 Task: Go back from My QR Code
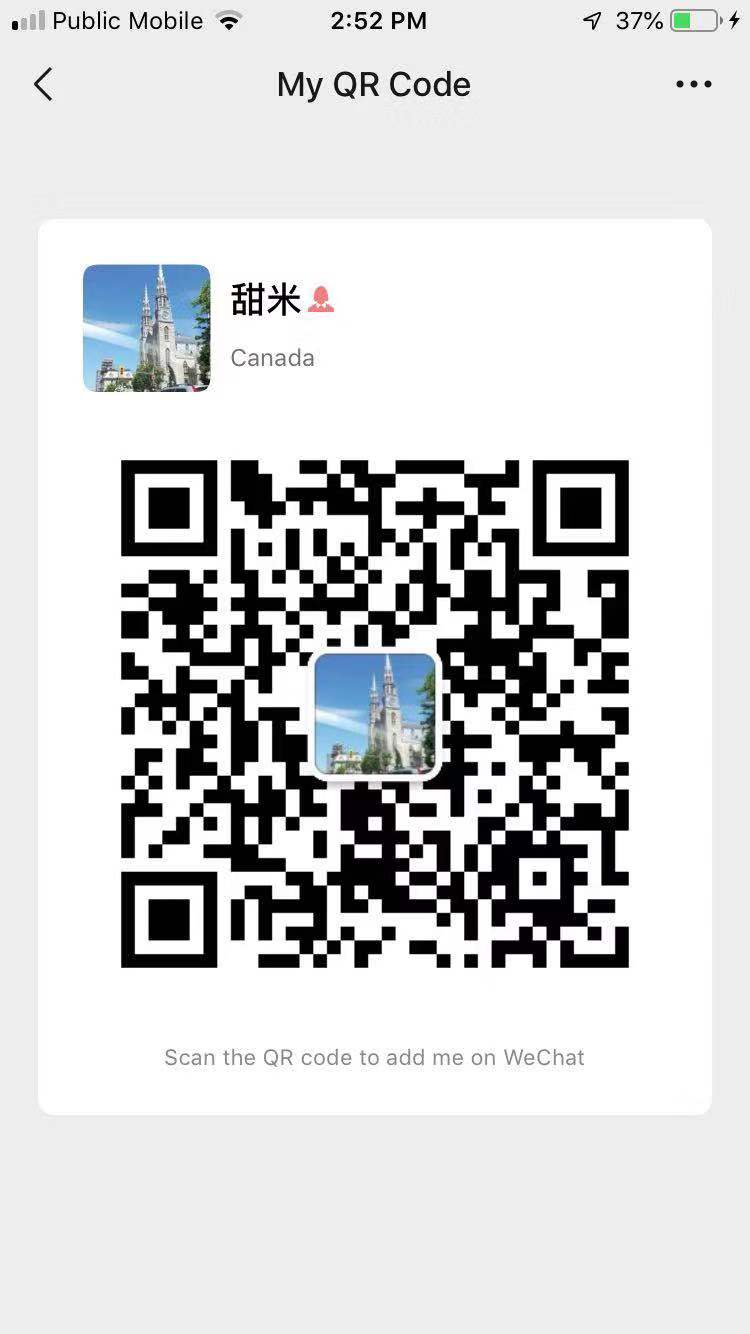[43, 85]
